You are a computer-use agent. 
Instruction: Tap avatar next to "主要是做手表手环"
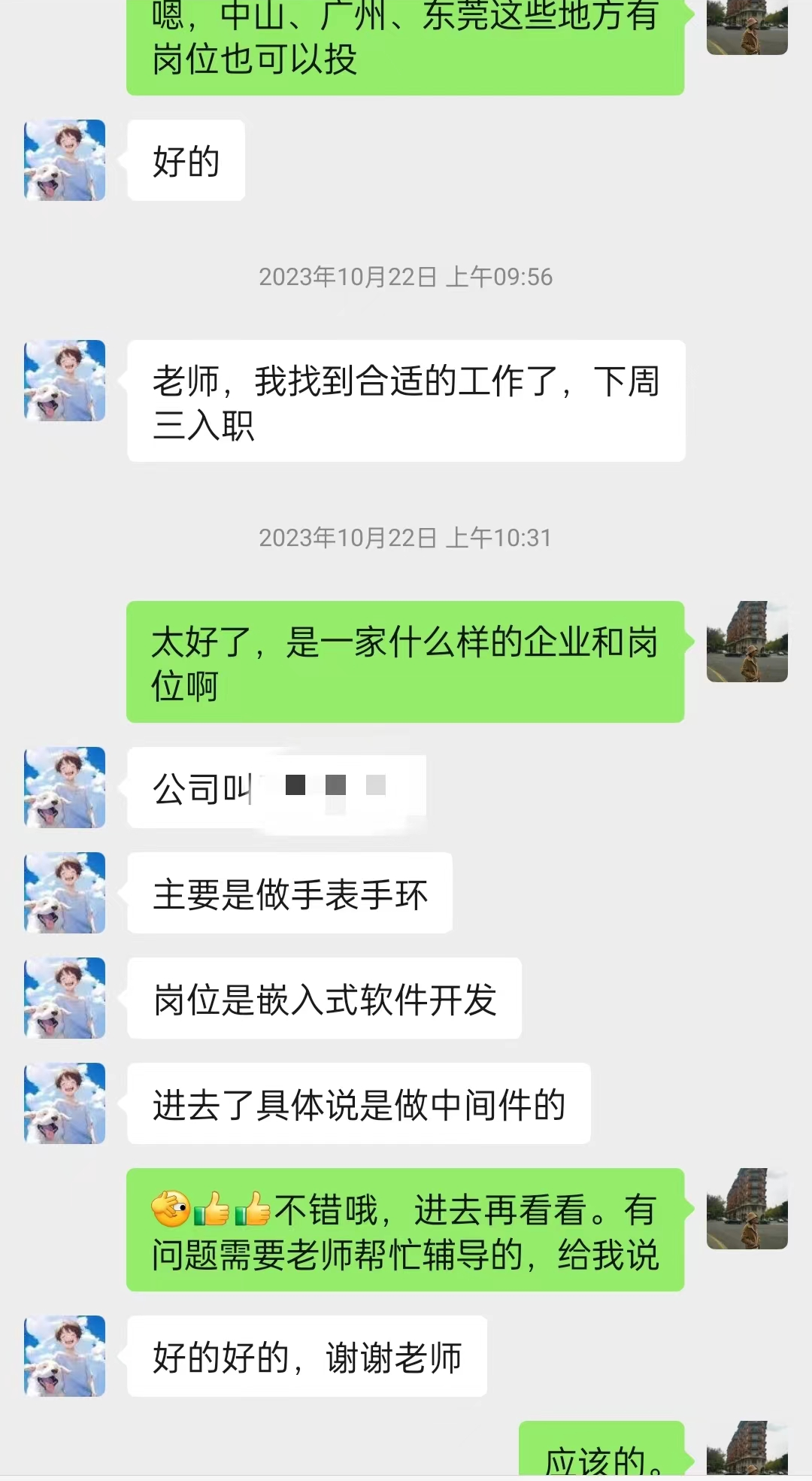click(x=65, y=893)
